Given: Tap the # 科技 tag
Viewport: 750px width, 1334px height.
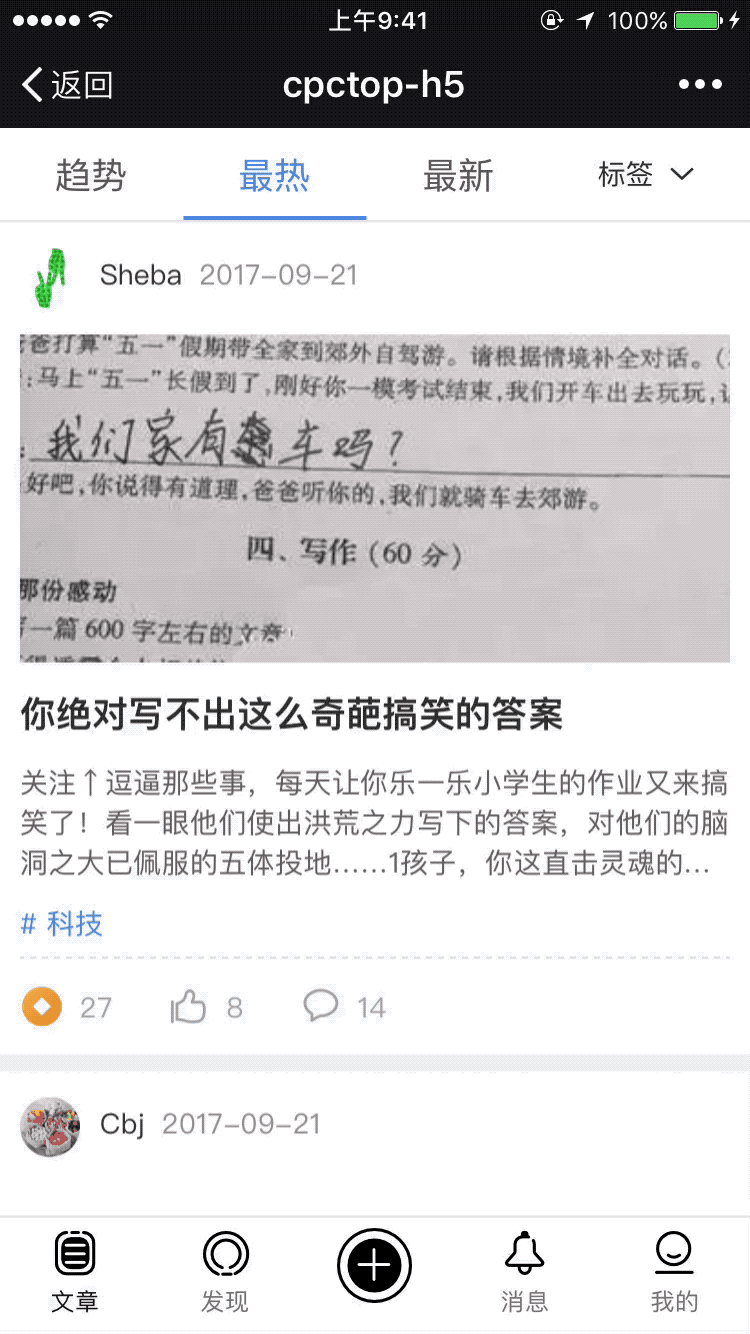Looking at the screenshot, I should [62, 923].
